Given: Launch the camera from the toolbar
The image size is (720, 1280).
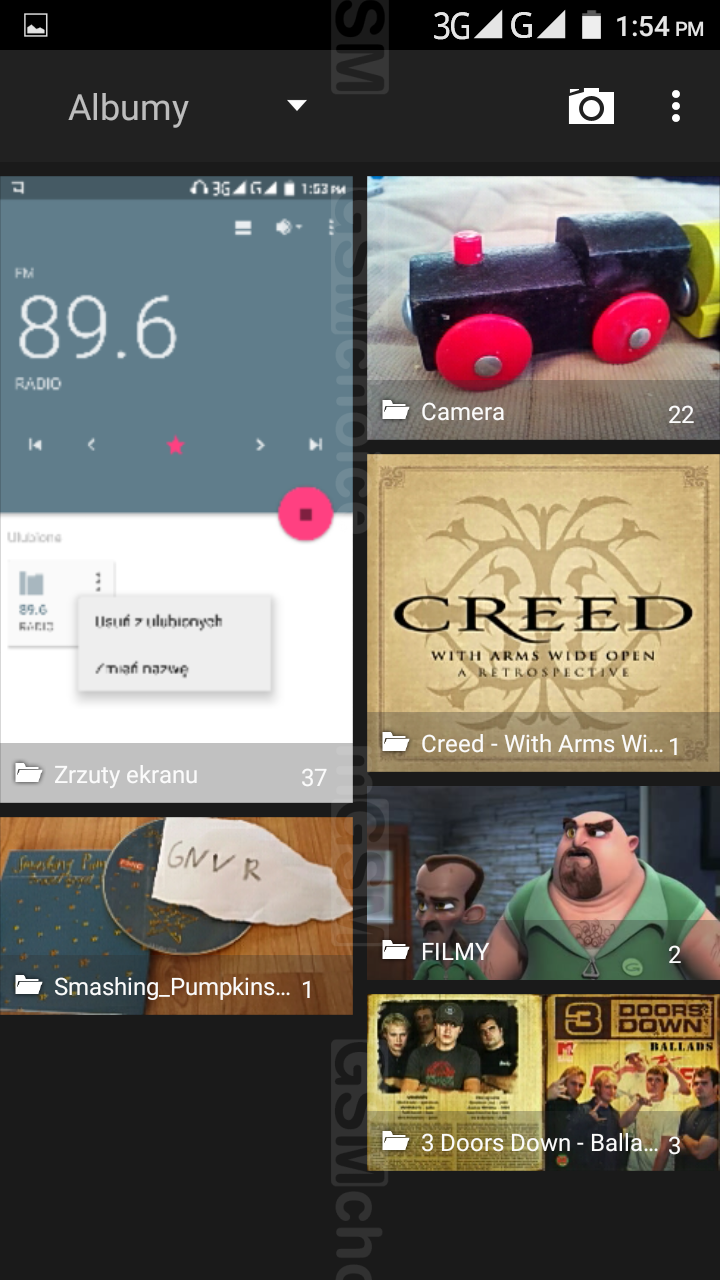Looking at the screenshot, I should coord(591,106).
